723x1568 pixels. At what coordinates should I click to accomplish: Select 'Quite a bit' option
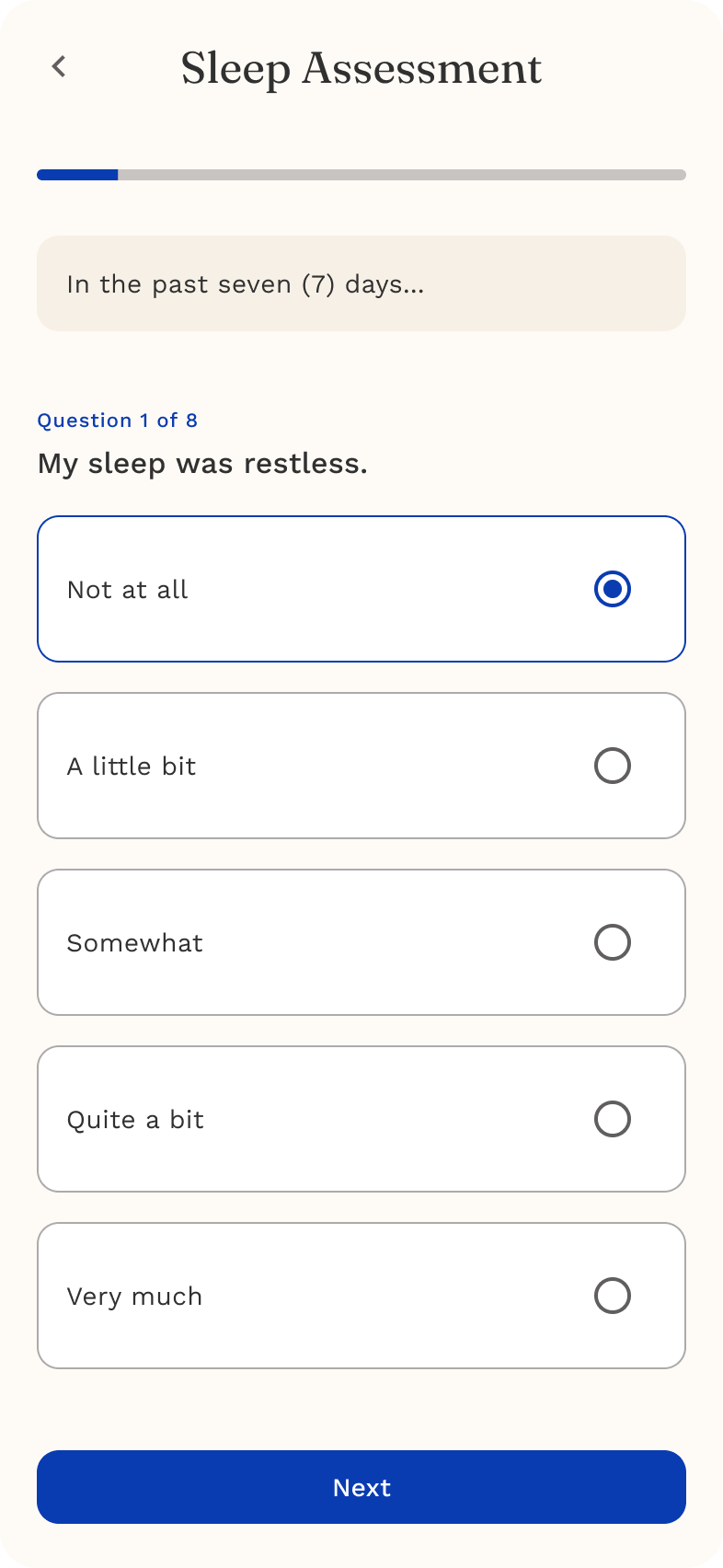coord(361,1119)
